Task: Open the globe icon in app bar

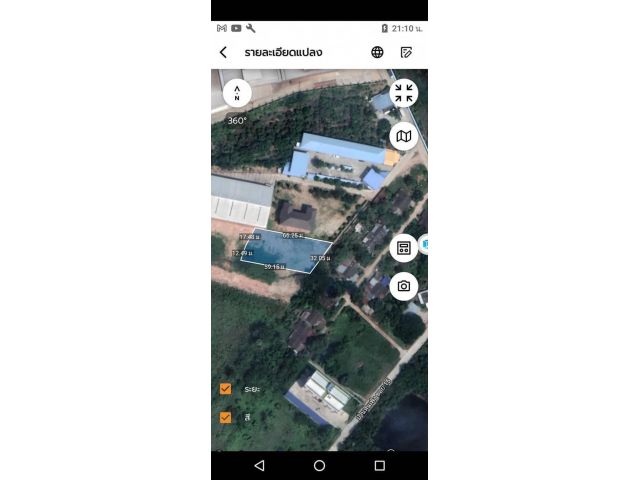Action: coord(377,52)
